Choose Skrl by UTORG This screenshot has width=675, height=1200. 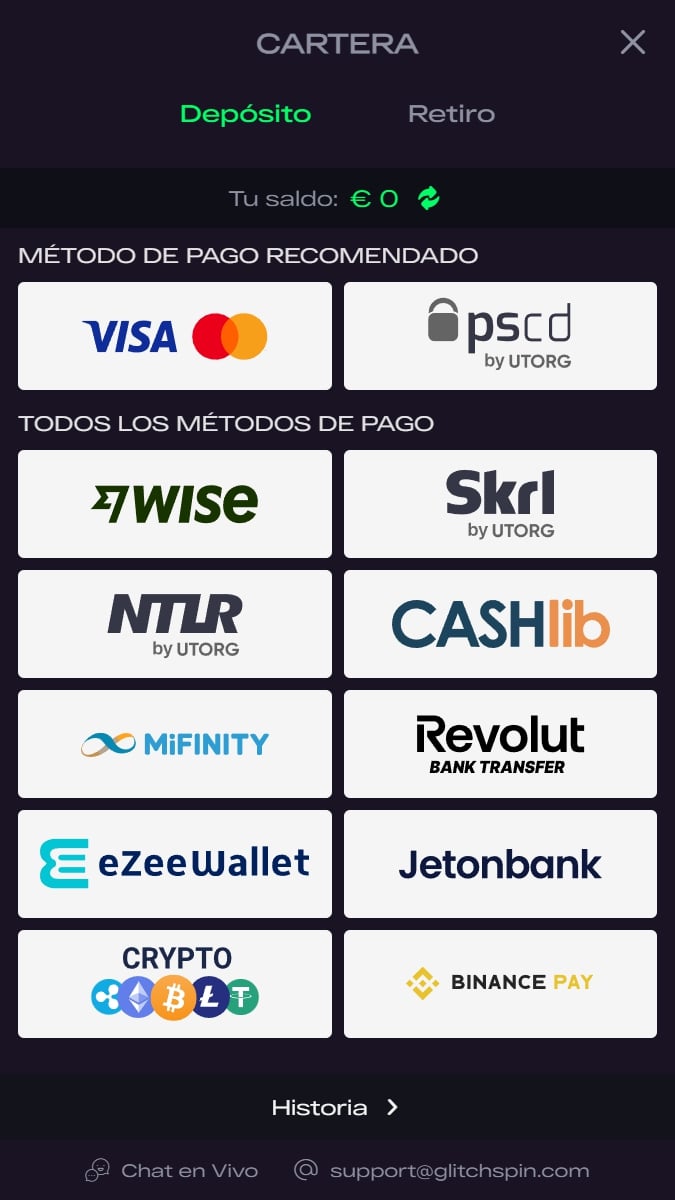[500, 504]
